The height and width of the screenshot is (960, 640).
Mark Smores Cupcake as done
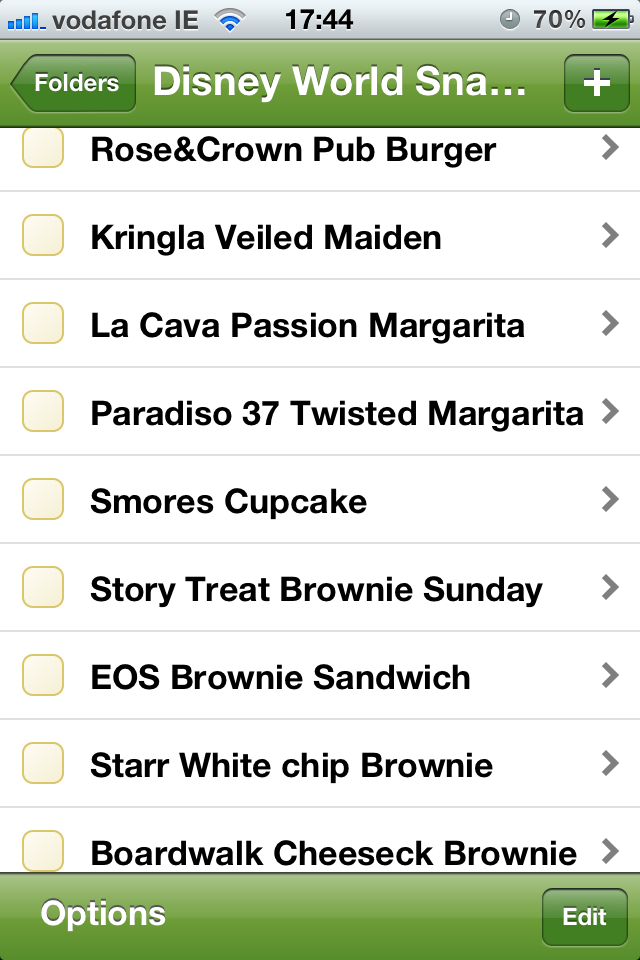[x=43, y=501]
